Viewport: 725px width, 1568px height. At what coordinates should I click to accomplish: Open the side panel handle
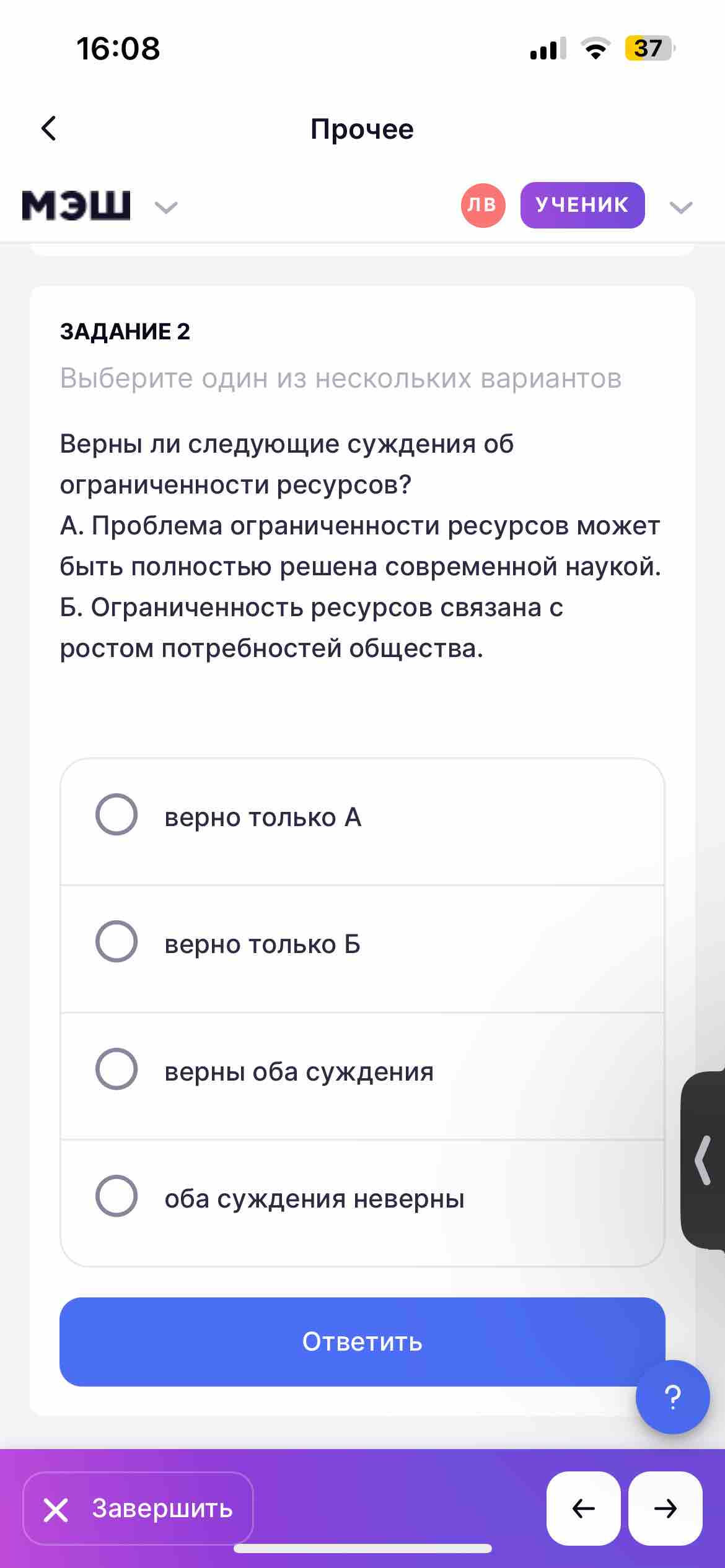coord(703,1159)
